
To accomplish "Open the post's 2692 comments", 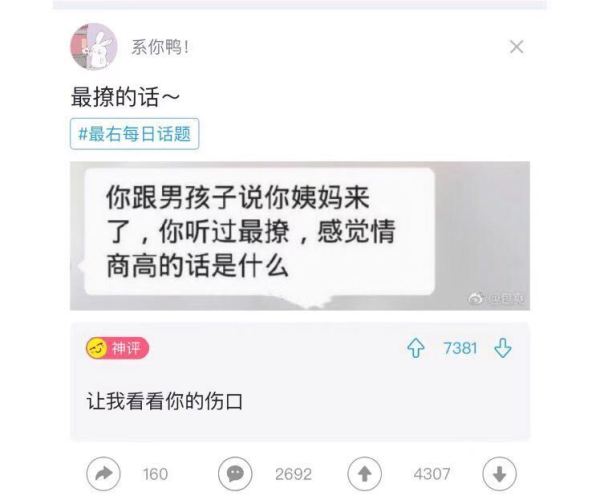I will [x=235, y=473].
